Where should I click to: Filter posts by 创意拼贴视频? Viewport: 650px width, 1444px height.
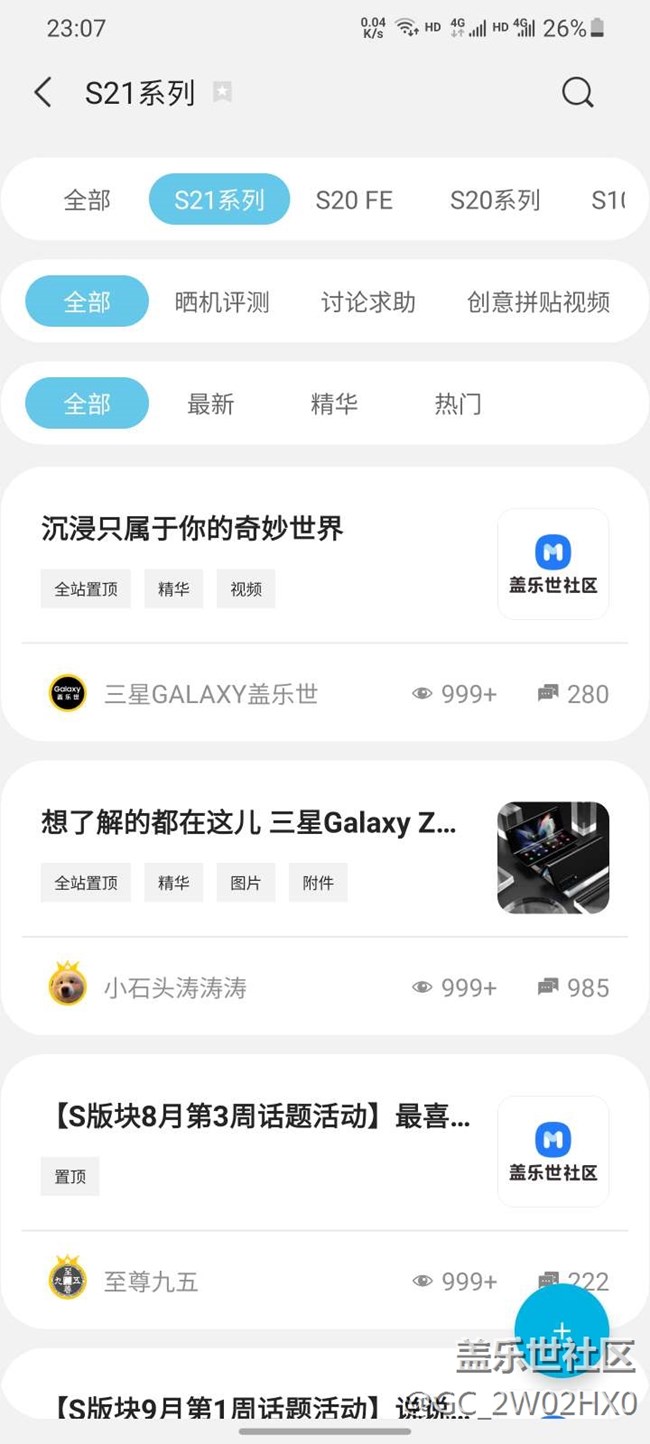tap(538, 302)
